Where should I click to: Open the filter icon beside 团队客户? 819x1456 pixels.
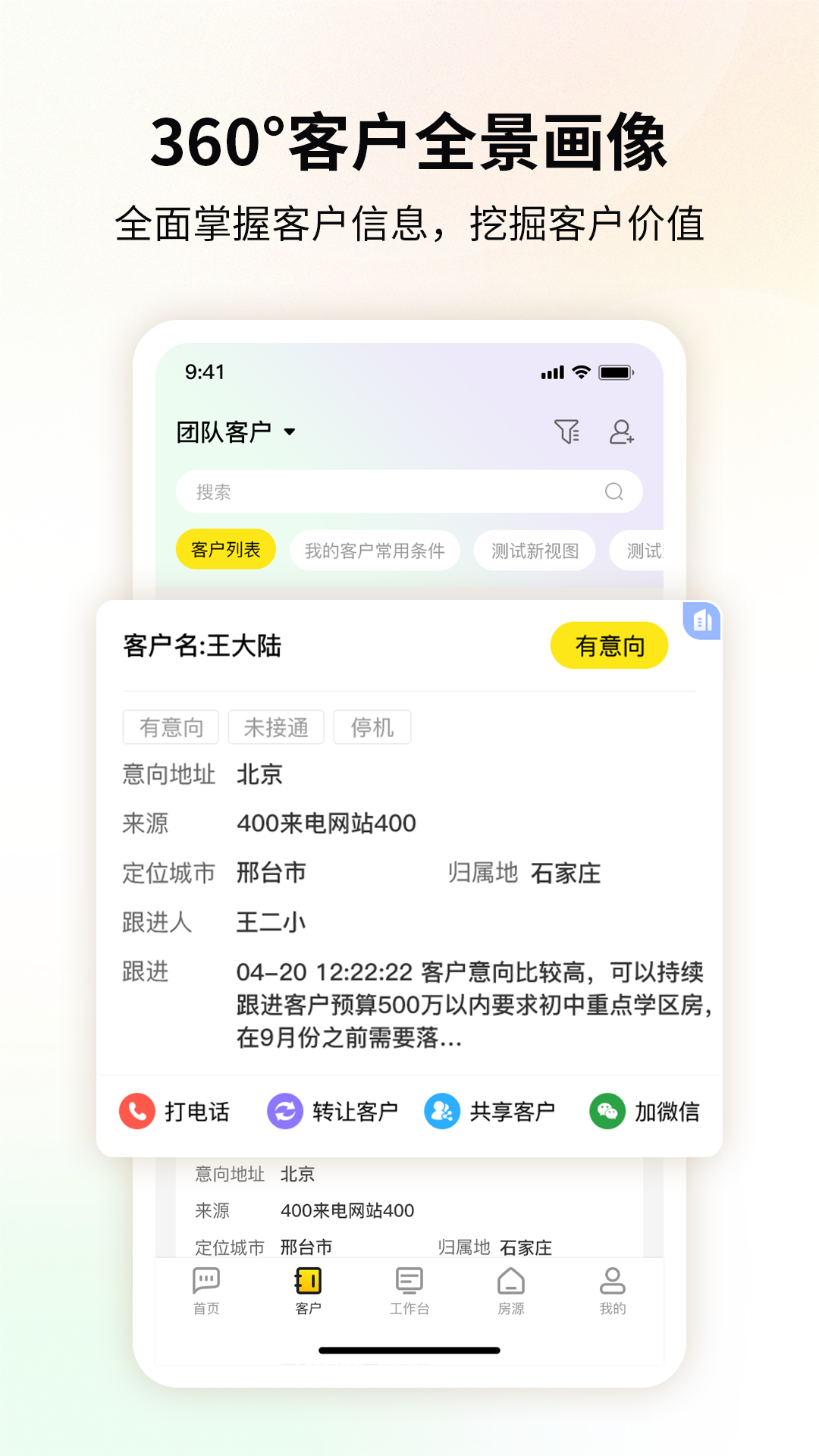pos(567,431)
